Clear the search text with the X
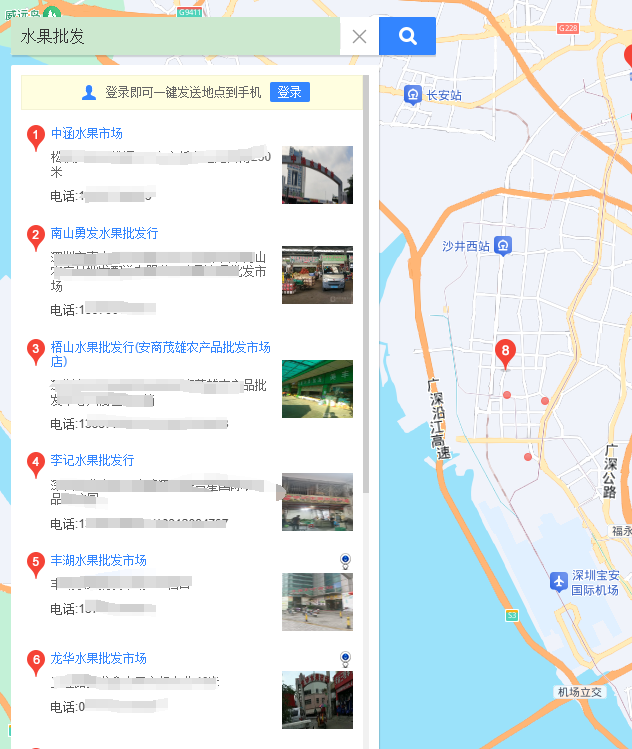Screen dimensions: 632x749 (x=359, y=37)
